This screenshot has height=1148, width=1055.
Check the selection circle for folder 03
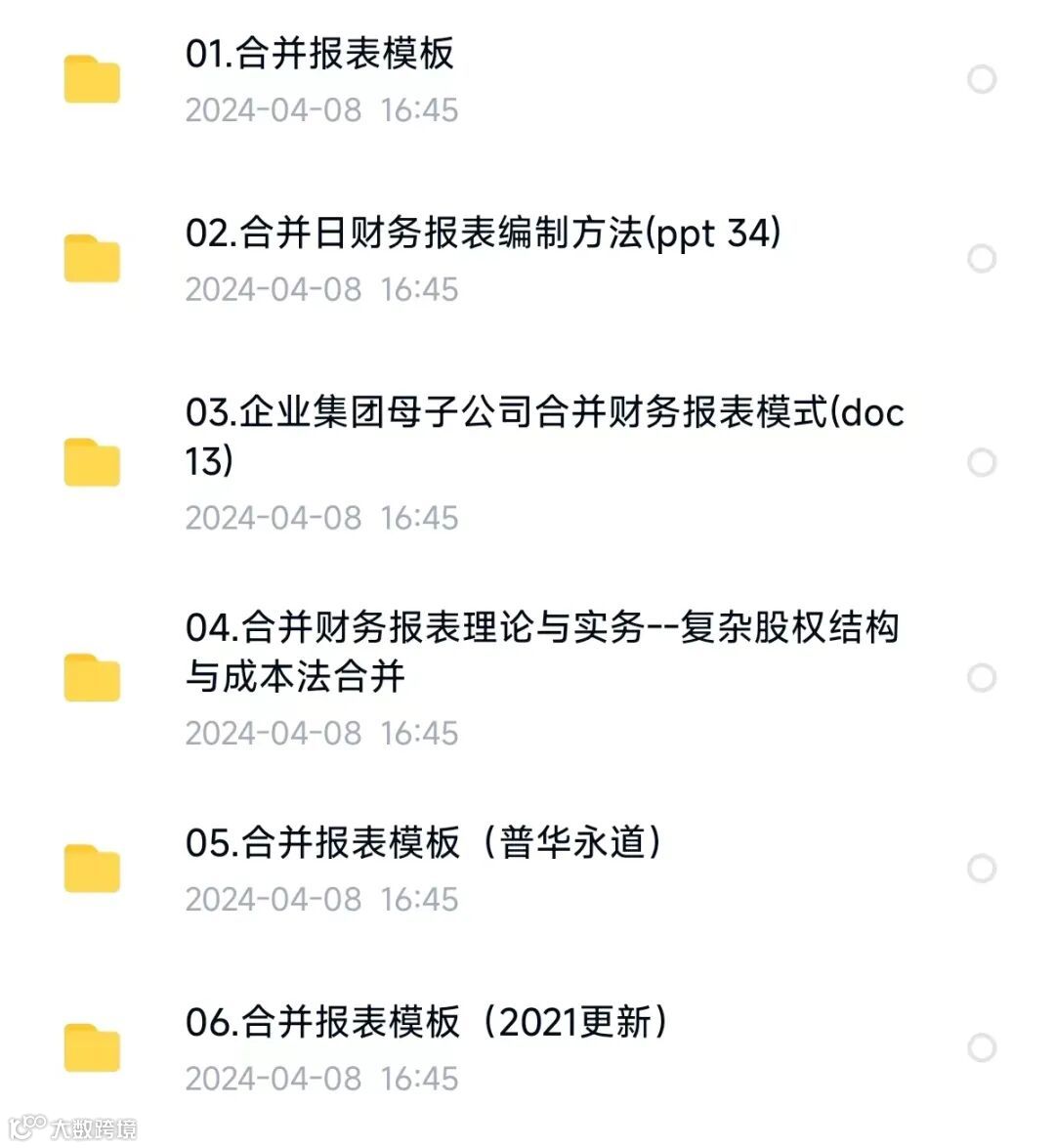(x=980, y=462)
